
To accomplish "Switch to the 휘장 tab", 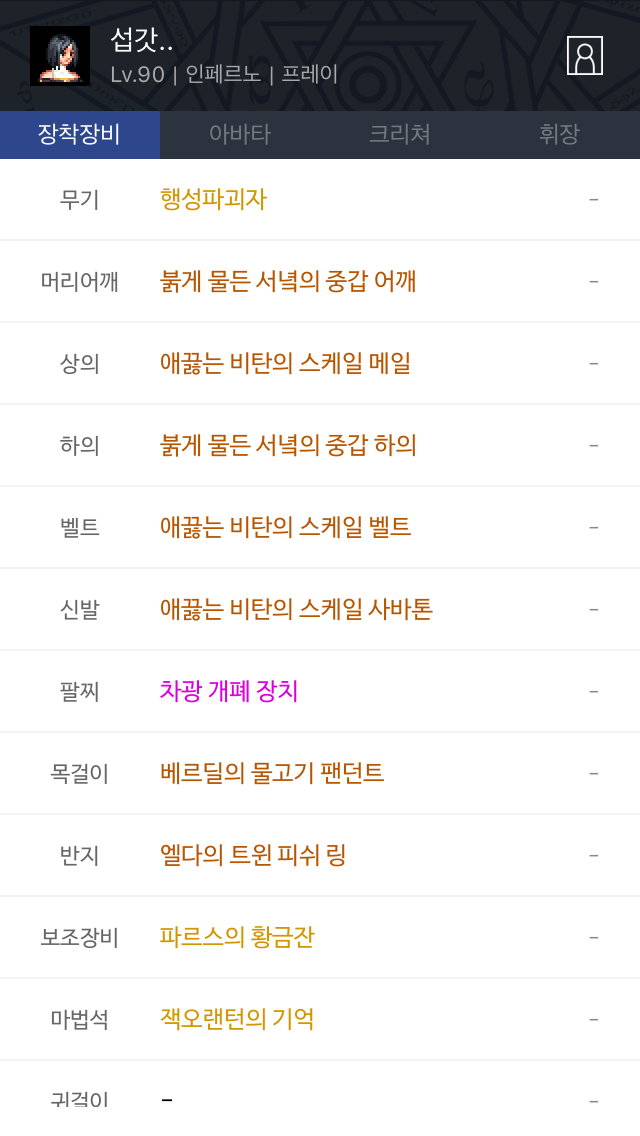I will [560, 134].
